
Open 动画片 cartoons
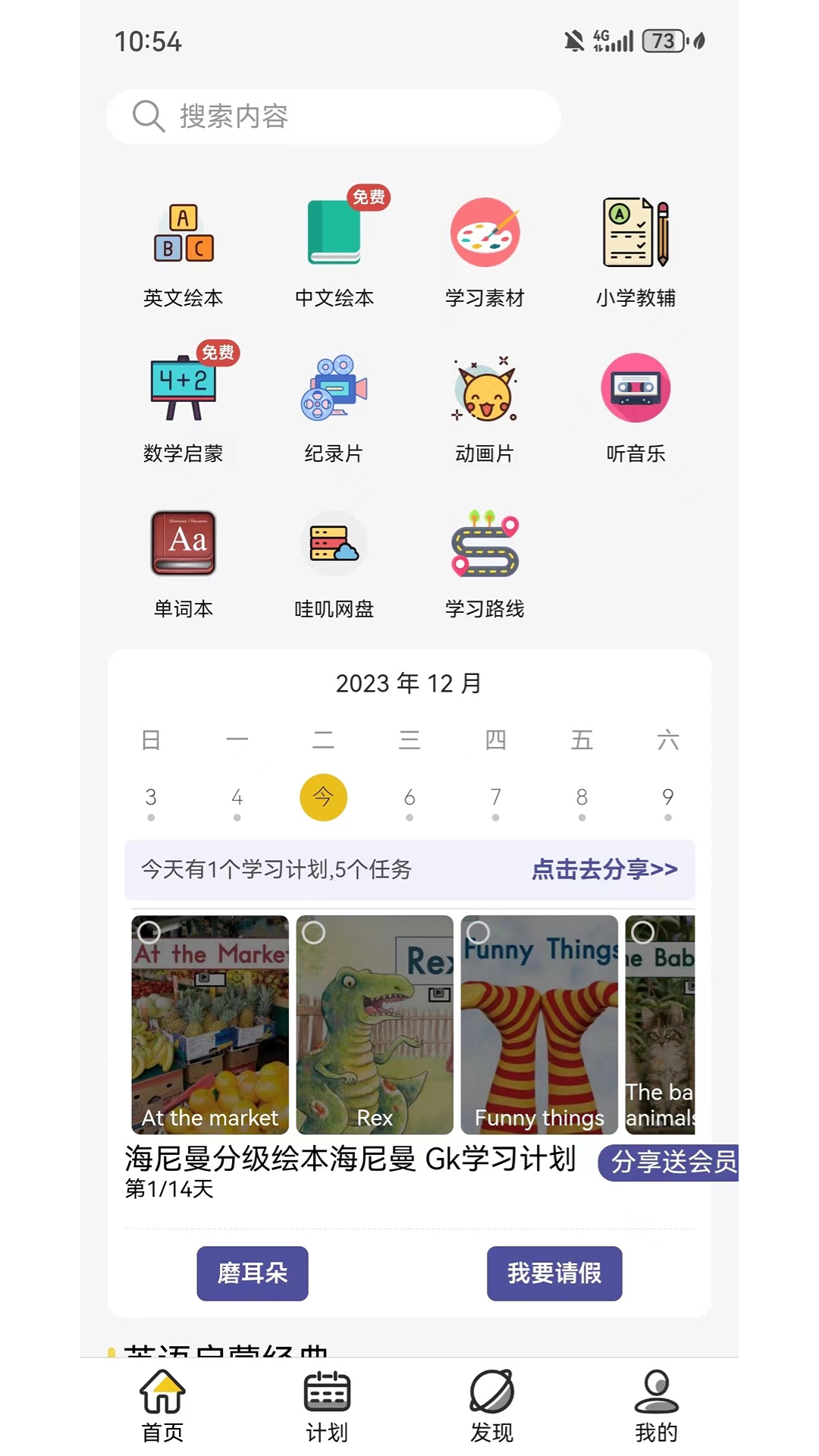tap(485, 409)
